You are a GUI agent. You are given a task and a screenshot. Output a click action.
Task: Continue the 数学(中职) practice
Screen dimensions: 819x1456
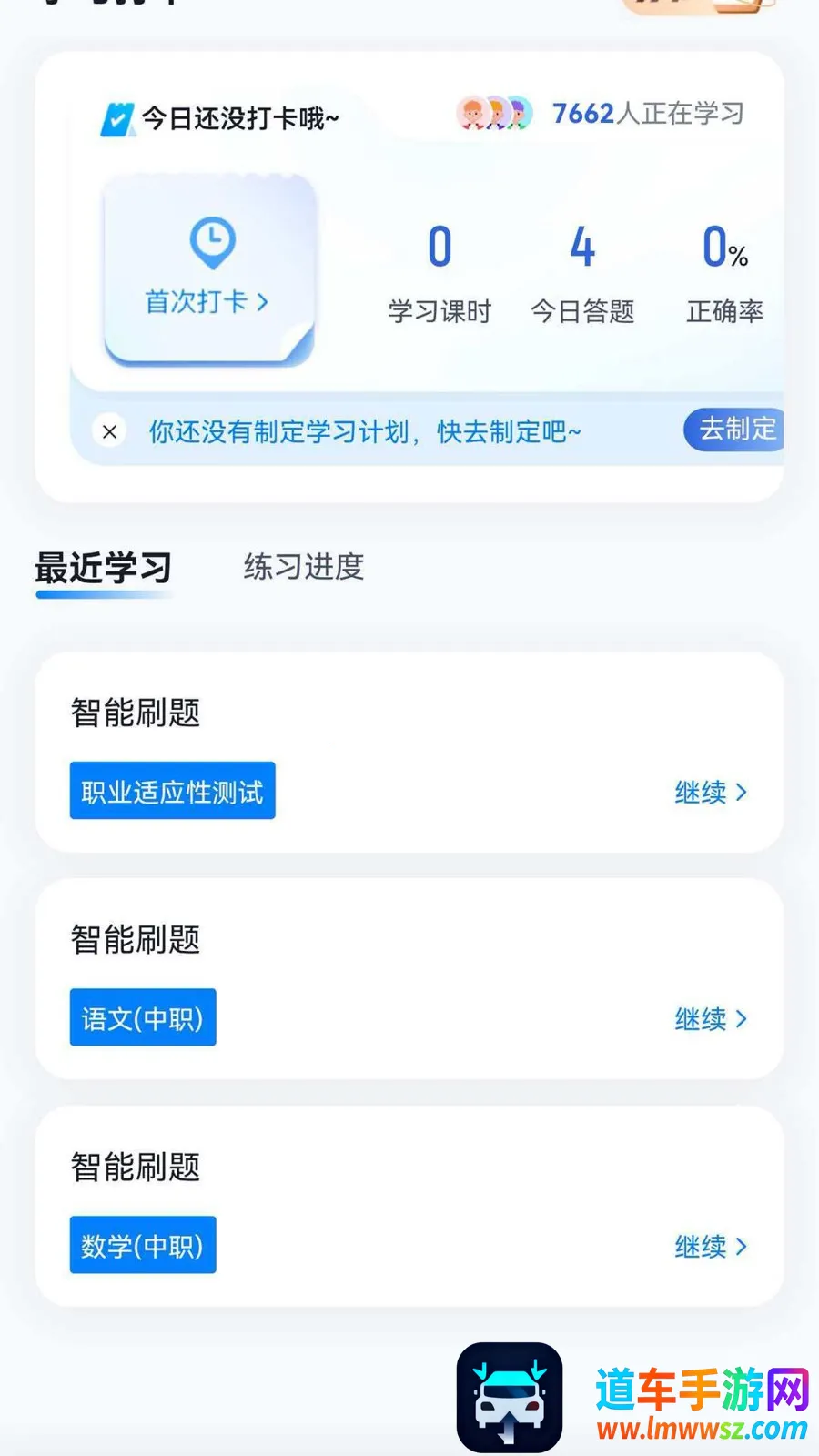tap(711, 1246)
